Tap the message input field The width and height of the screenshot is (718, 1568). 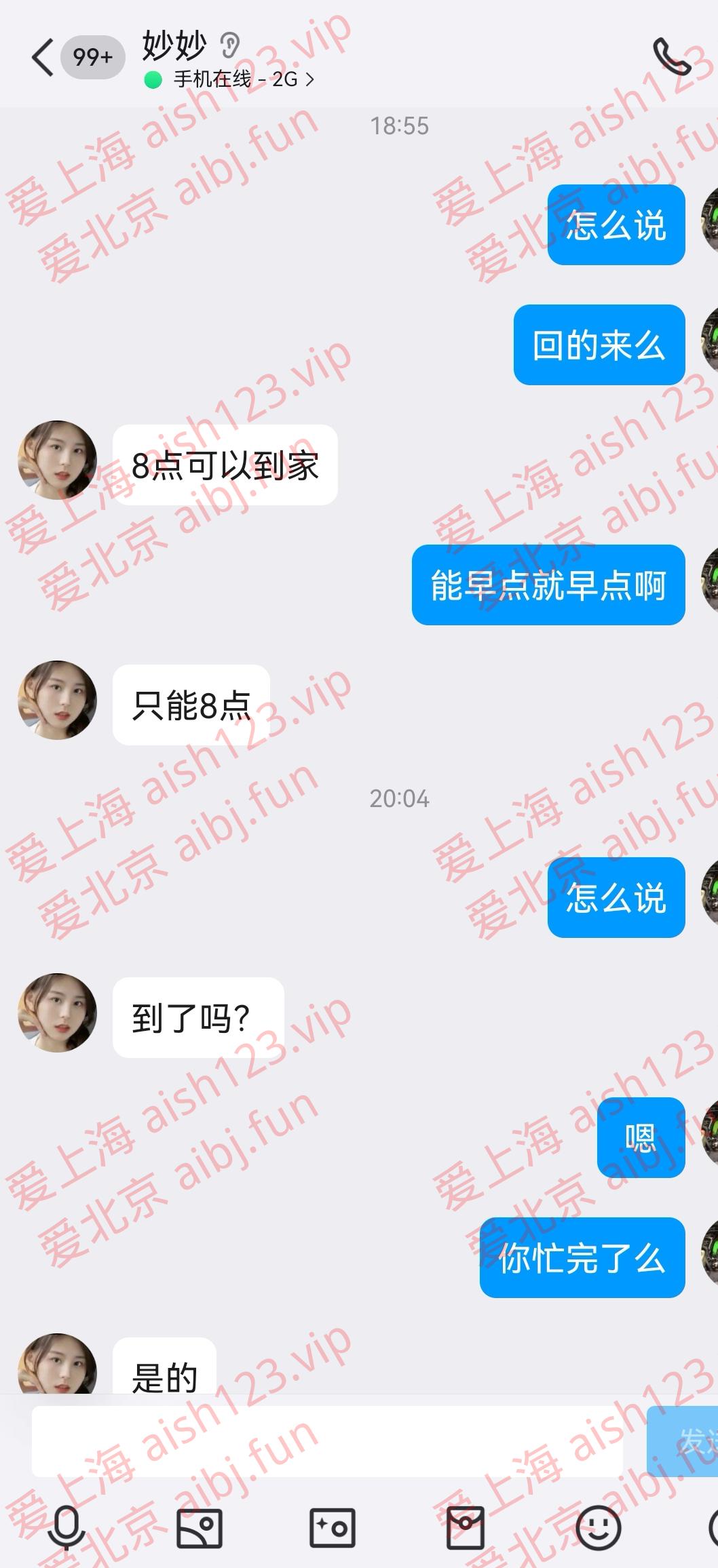click(326, 1441)
